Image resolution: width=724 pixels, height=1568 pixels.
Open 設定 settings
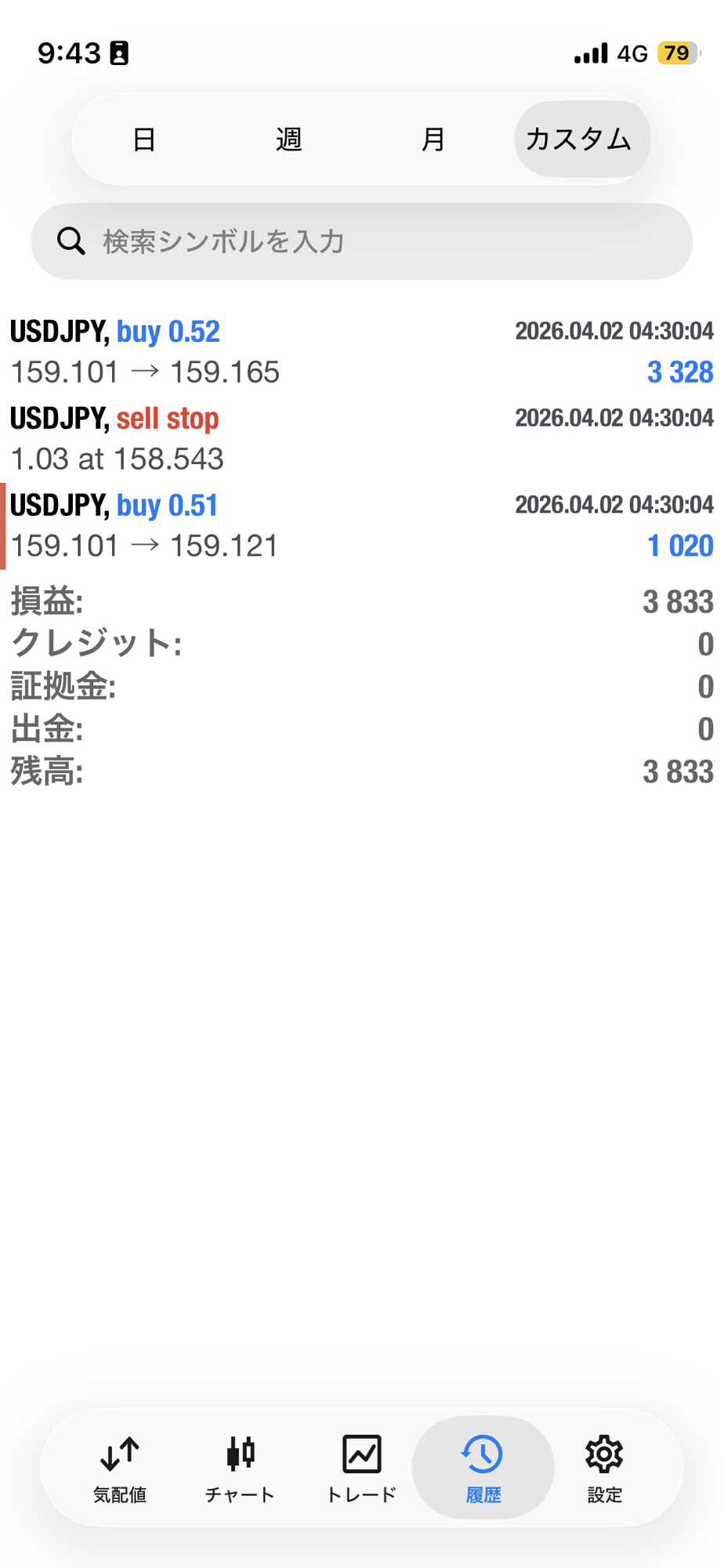coord(604,1468)
